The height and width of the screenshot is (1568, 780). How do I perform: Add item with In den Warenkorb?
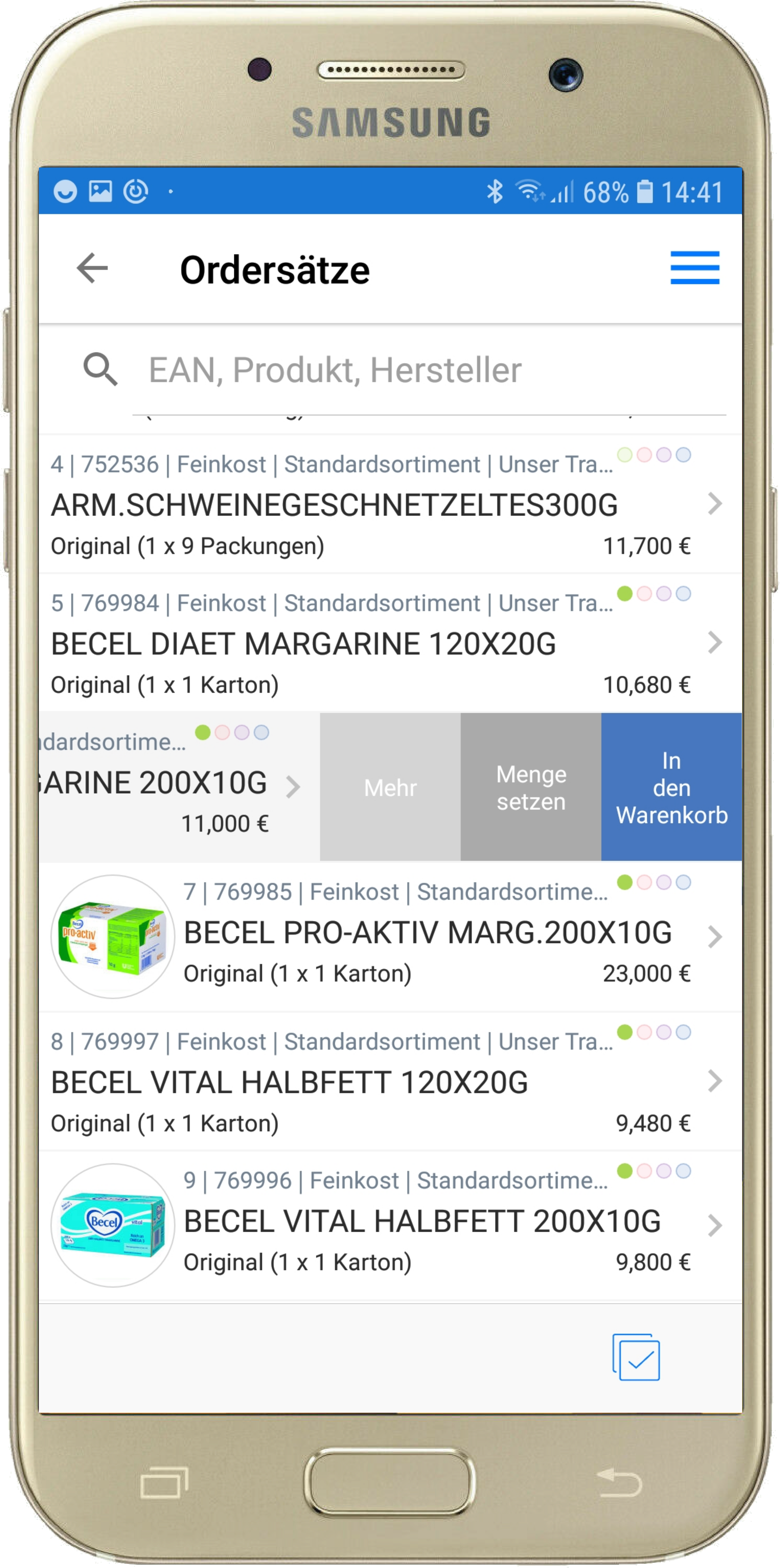pos(671,787)
